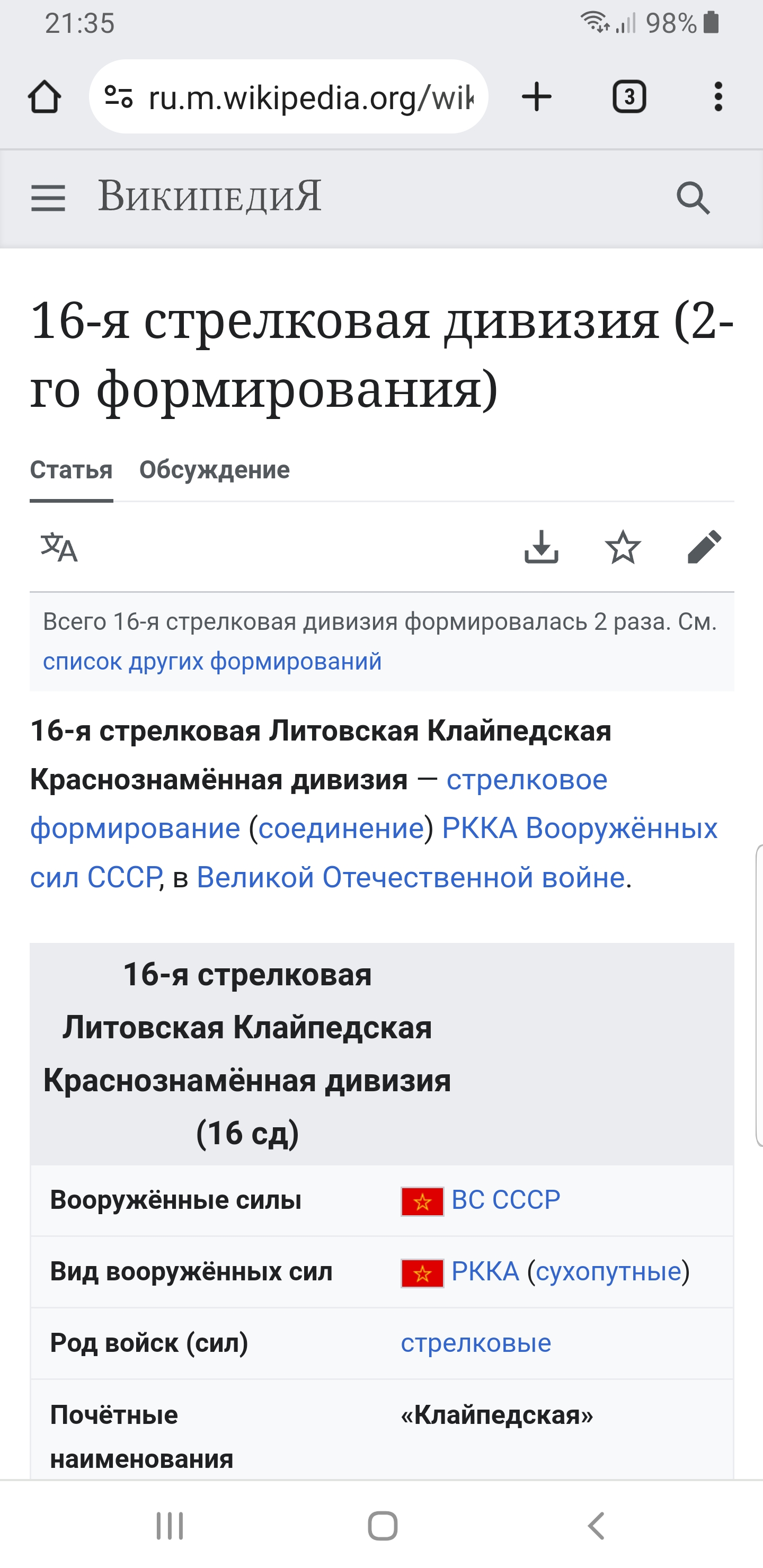Download this article
763x1568 pixels.
(542, 547)
